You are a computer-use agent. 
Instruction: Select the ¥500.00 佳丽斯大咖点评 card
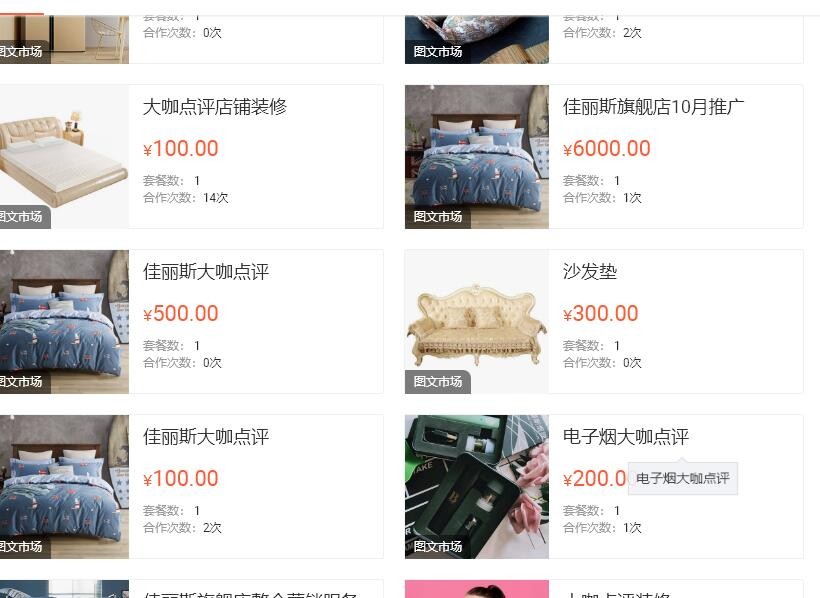tap(206, 272)
